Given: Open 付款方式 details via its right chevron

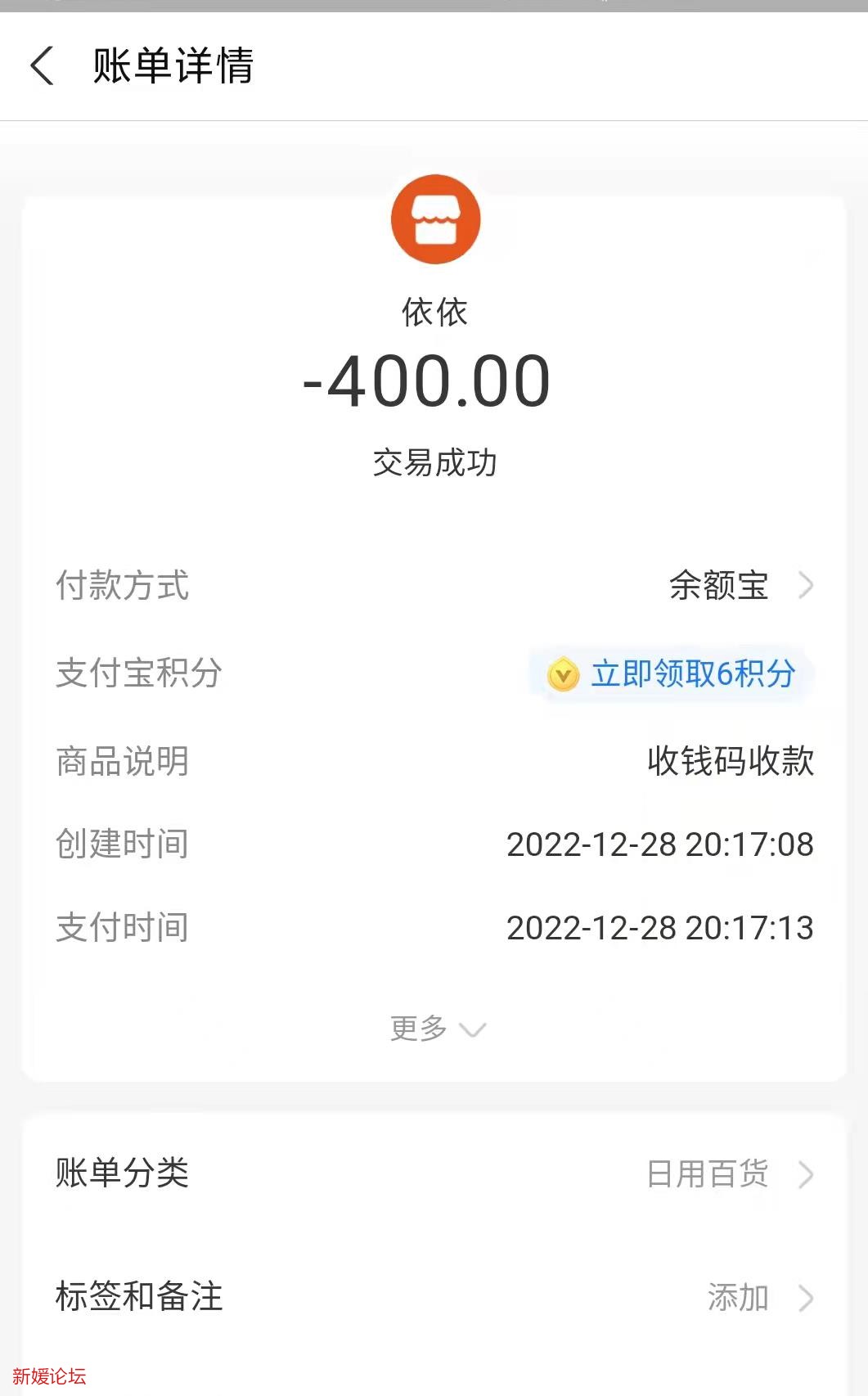Looking at the screenshot, I should (807, 584).
